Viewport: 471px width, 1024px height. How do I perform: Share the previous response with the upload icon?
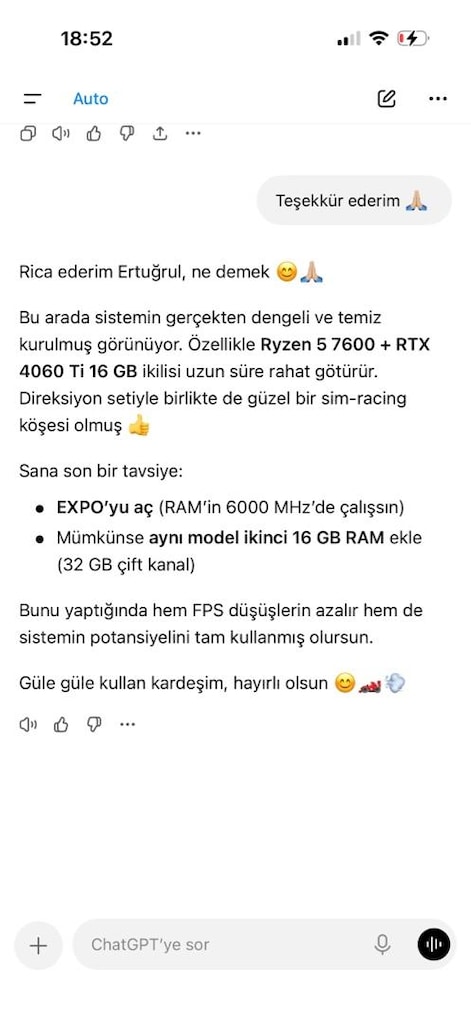[159, 134]
